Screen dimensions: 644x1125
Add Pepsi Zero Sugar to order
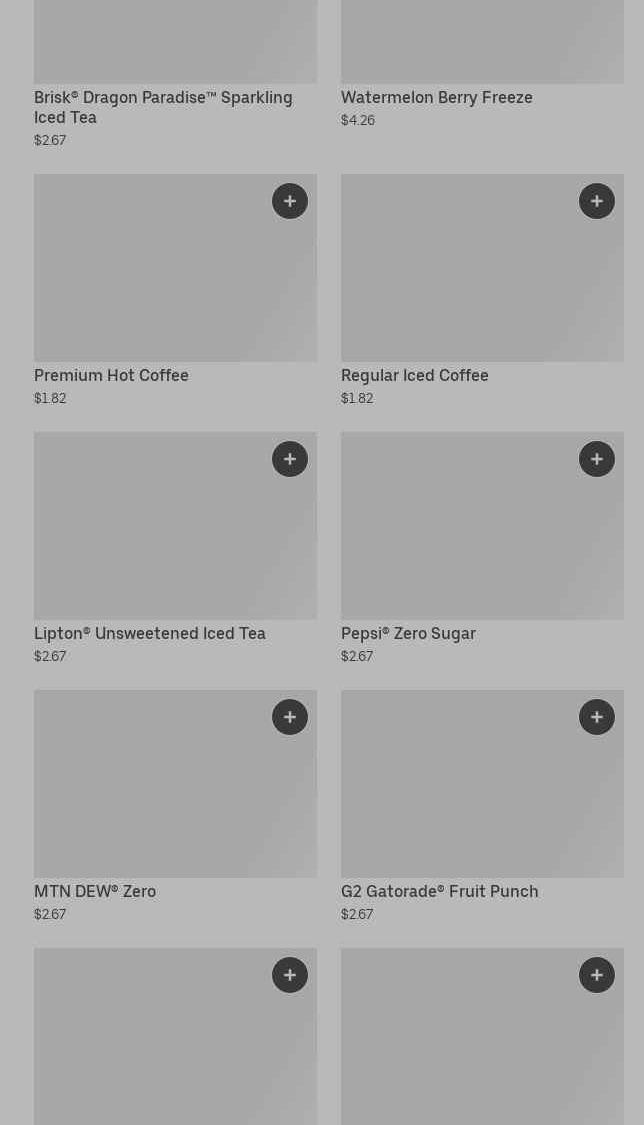pyautogui.click(x=597, y=459)
